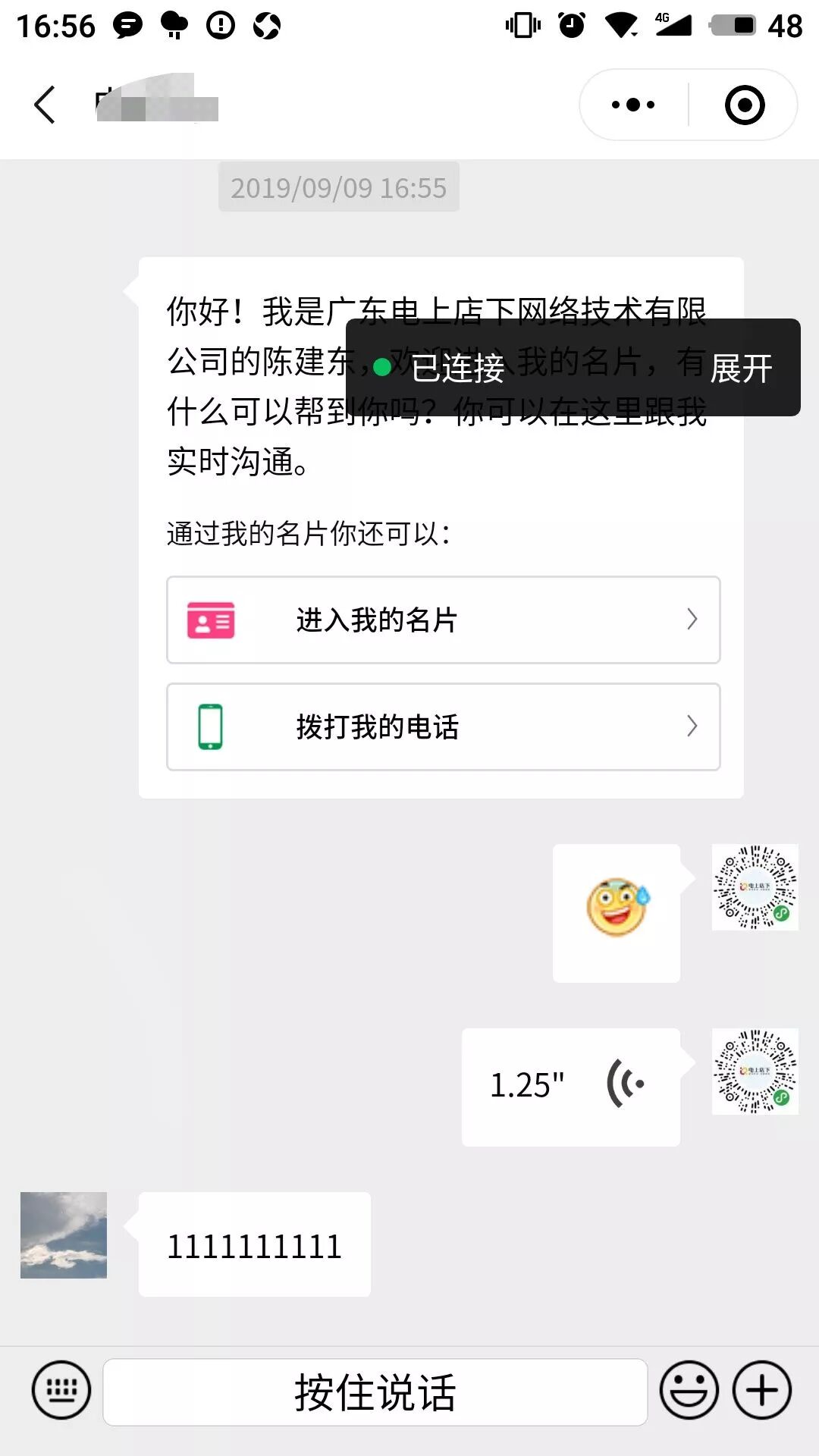Close the mini program with the circle button
The image size is (819, 1456).
click(x=744, y=105)
